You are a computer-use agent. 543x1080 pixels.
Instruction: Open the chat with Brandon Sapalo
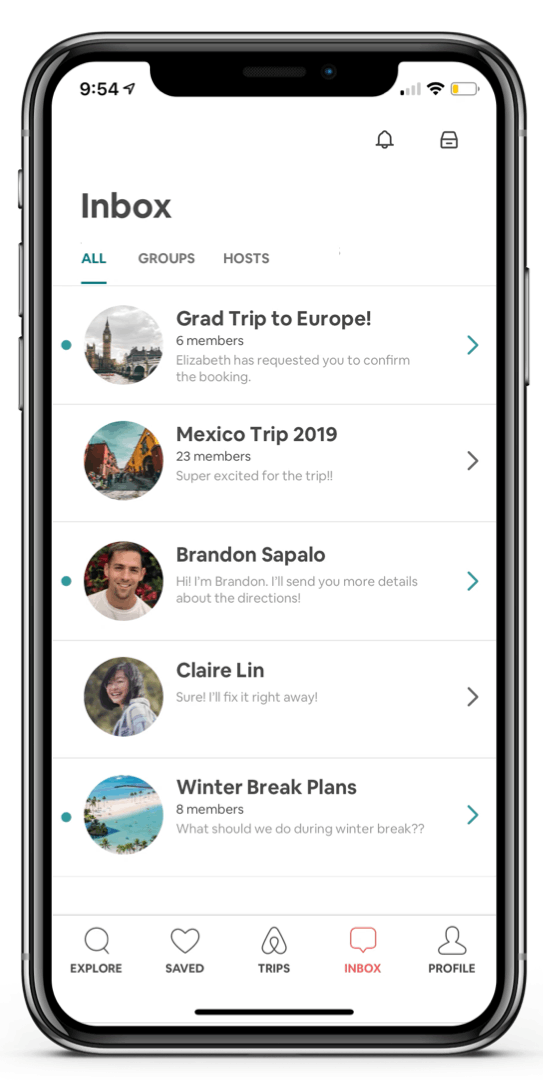point(274,581)
